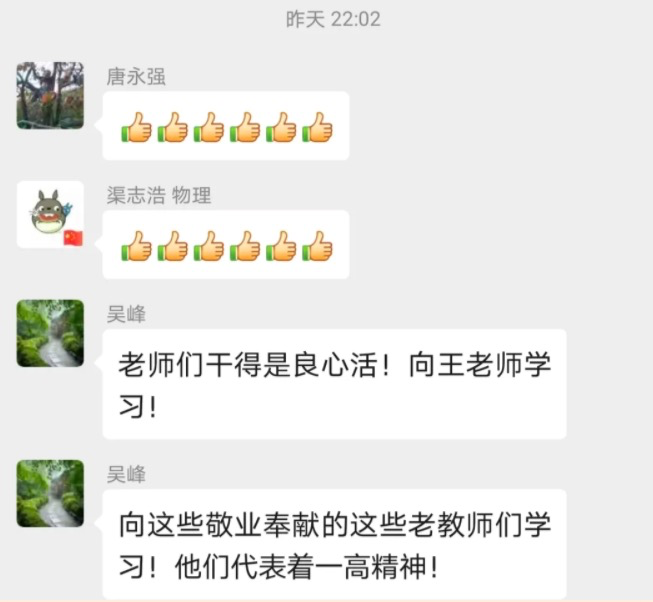Tap 吴峰's avatar beside the 敬业奉献 message
The image size is (653, 602).
pyautogui.click(x=50, y=493)
